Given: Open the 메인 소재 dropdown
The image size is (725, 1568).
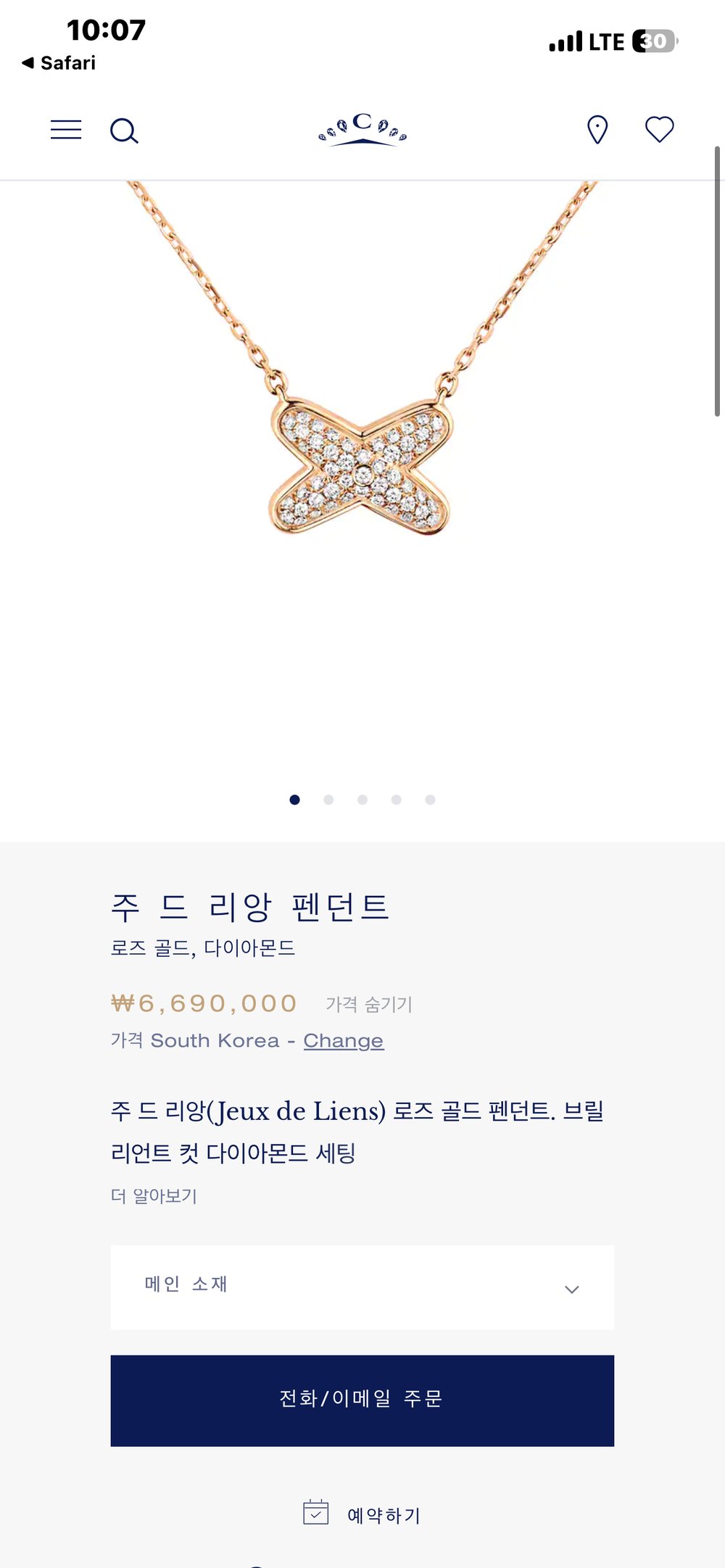Looking at the screenshot, I should pyautogui.click(x=362, y=1287).
